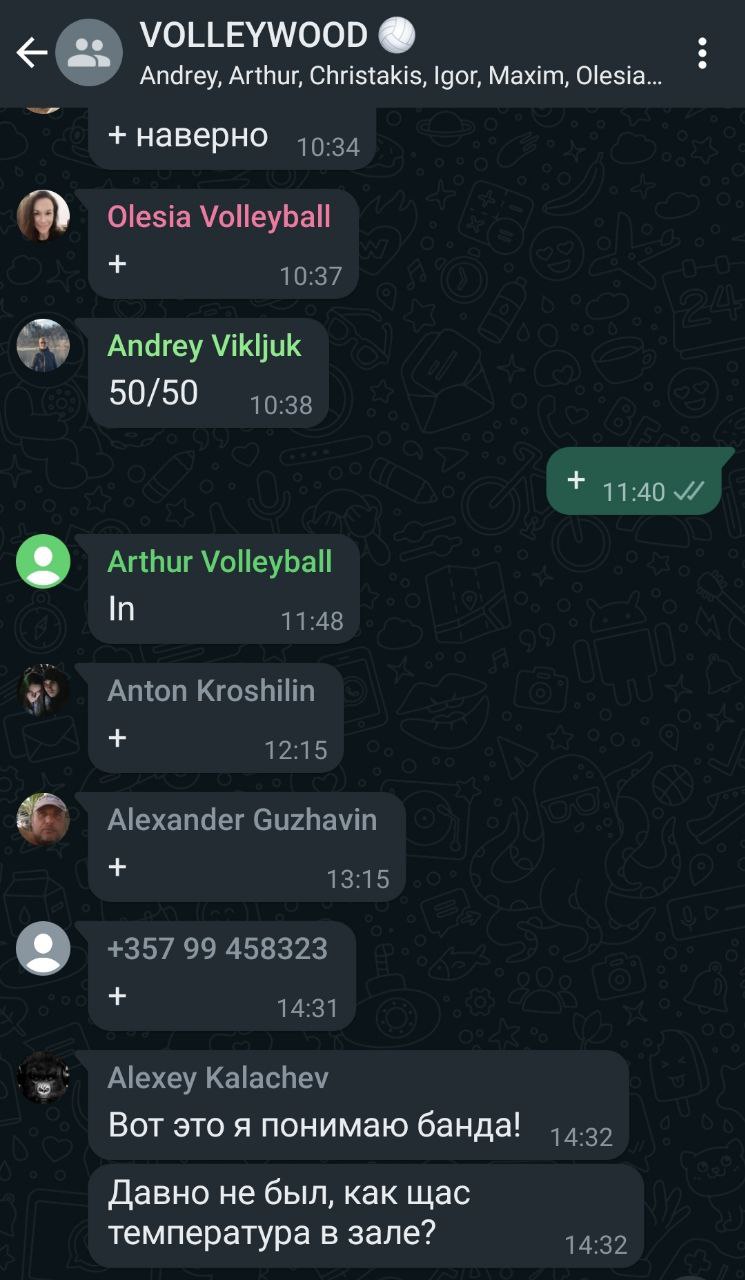Open Alexander Guzhavin's avatar photo

point(43,819)
